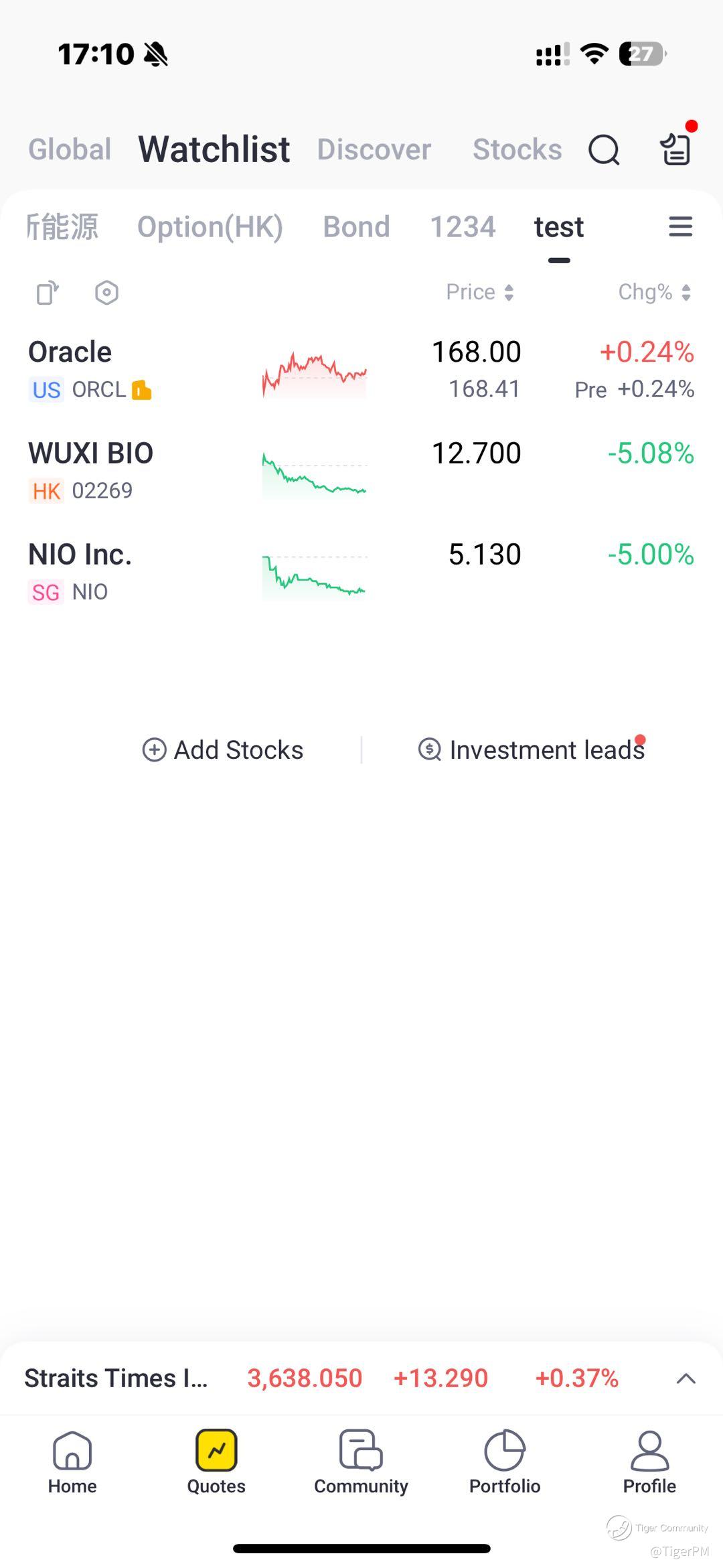Image resolution: width=723 pixels, height=1568 pixels.
Task: Open the notes icon with red dot
Action: point(676,148)
